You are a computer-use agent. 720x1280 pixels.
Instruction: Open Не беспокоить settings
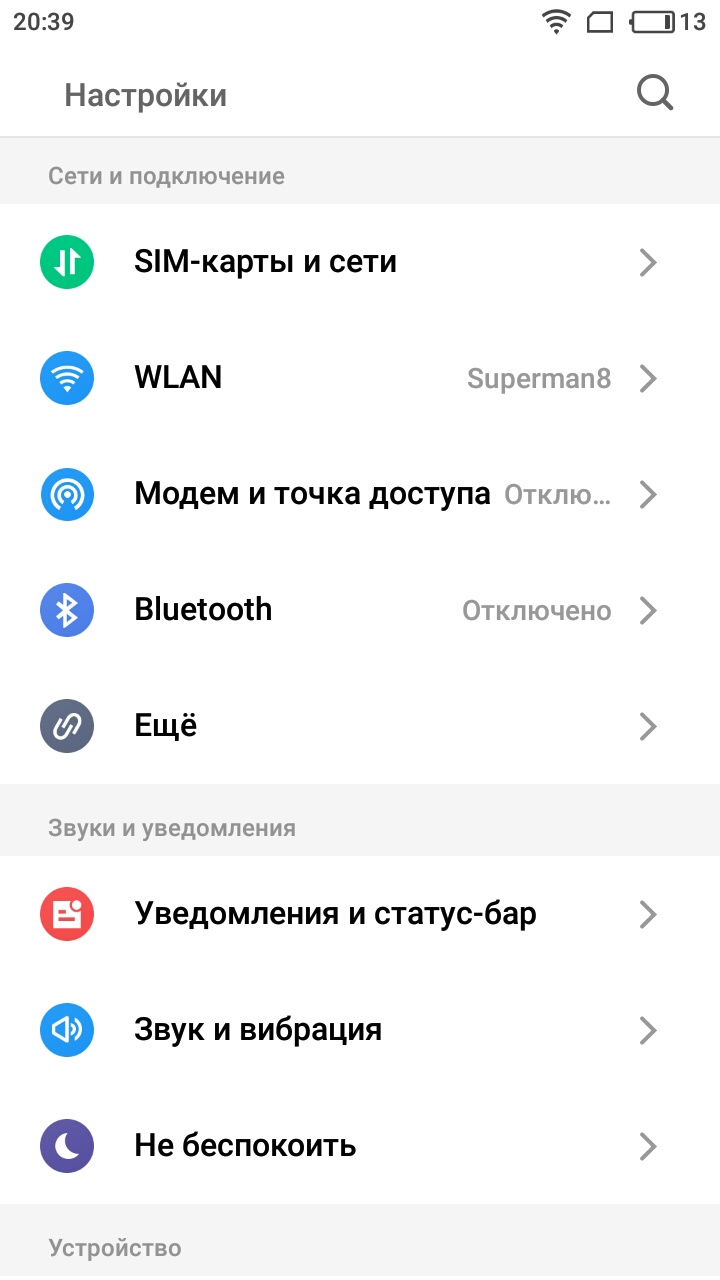point(360,1146)
